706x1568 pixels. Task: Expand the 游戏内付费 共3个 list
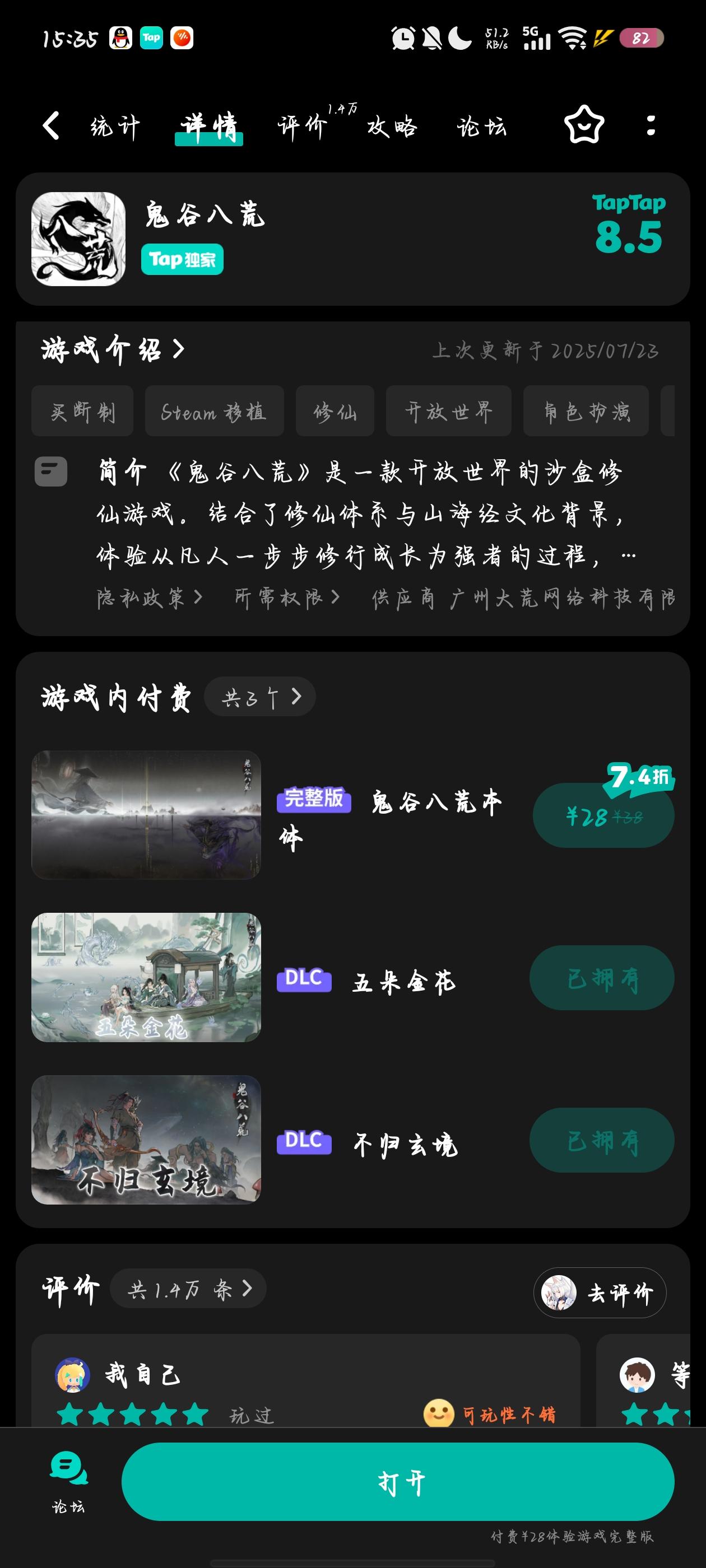260,697
